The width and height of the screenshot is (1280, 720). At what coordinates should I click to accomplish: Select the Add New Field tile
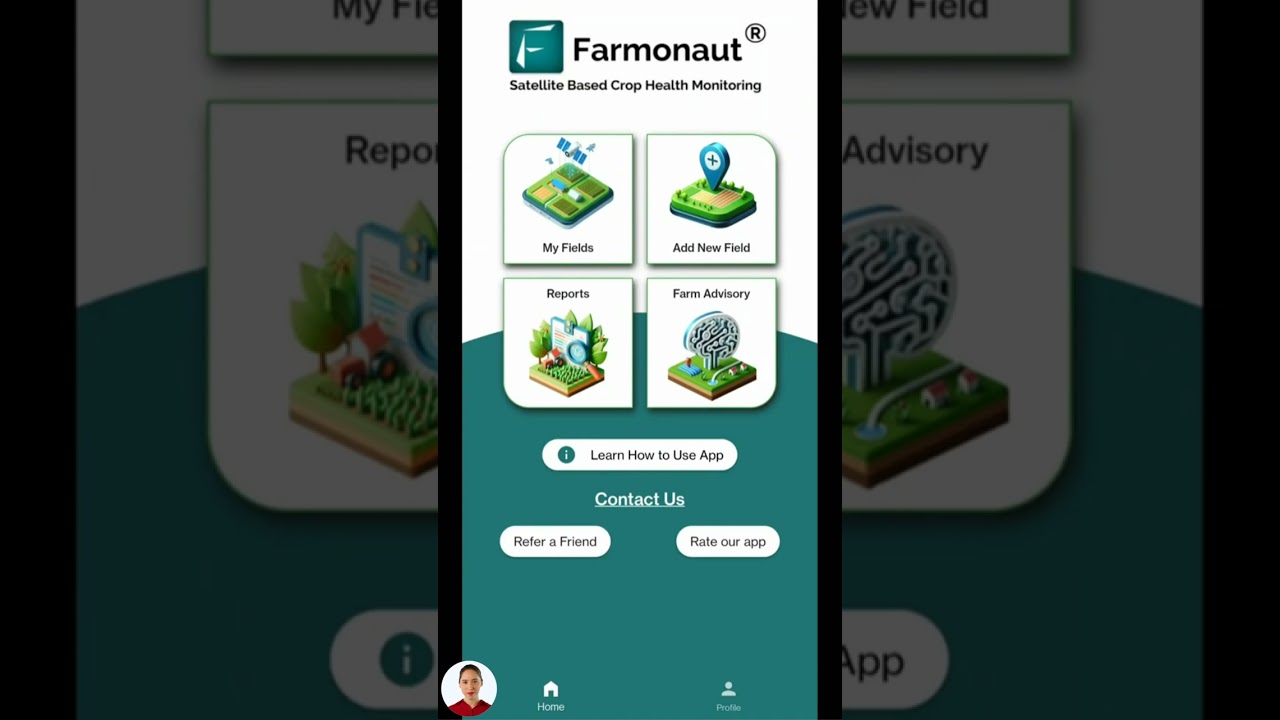click(711, 199)
